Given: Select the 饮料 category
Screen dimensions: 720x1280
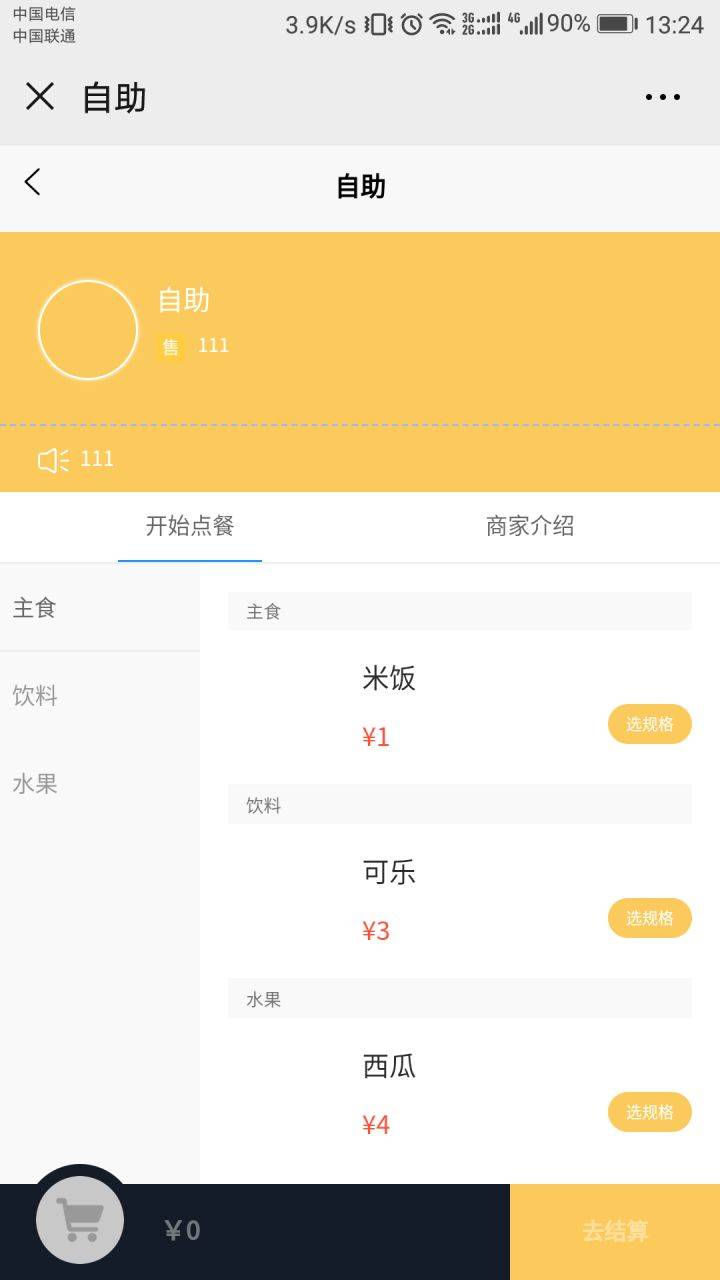Looking at the screenshot, I should click(35, 696).
